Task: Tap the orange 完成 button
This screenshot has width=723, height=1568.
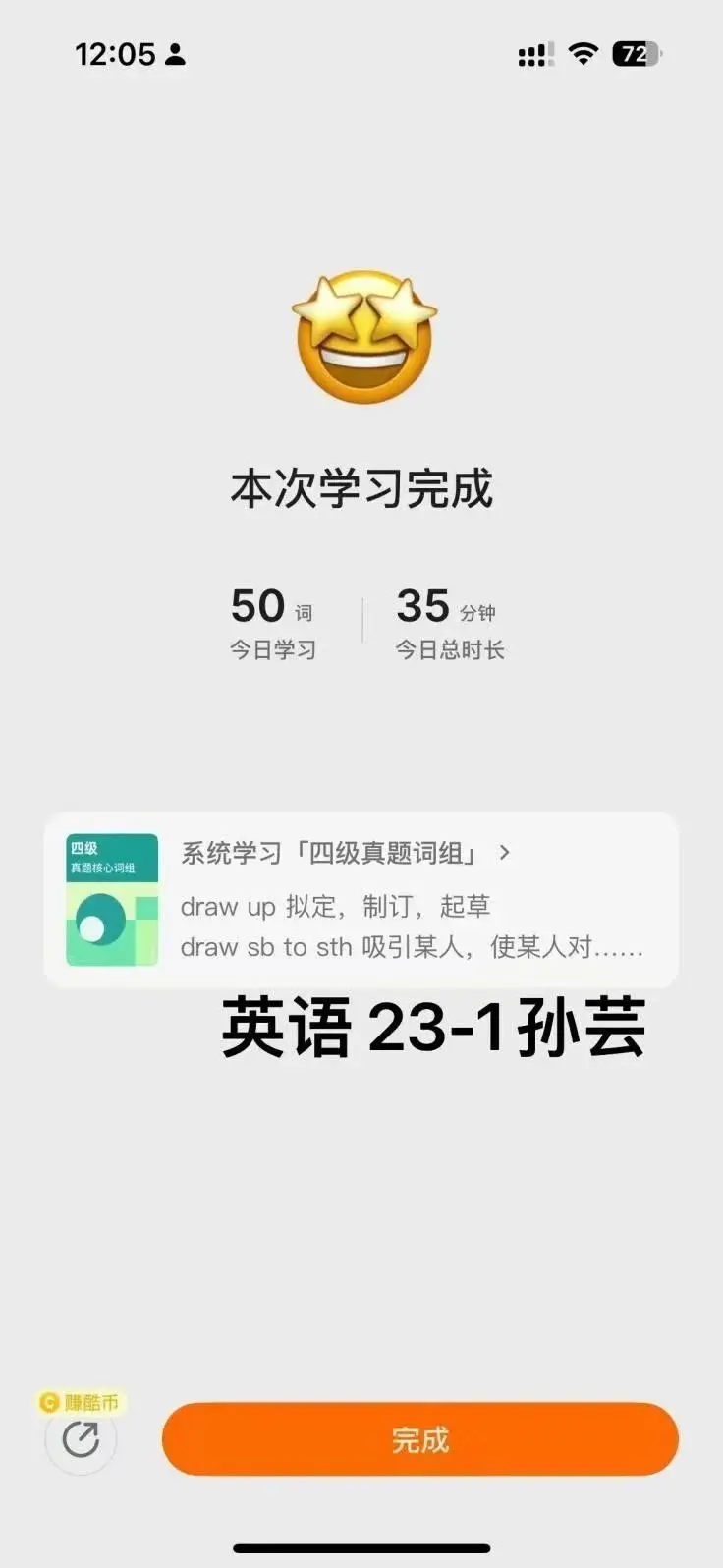Action: pyautogui.click(x=419, y=1439)
